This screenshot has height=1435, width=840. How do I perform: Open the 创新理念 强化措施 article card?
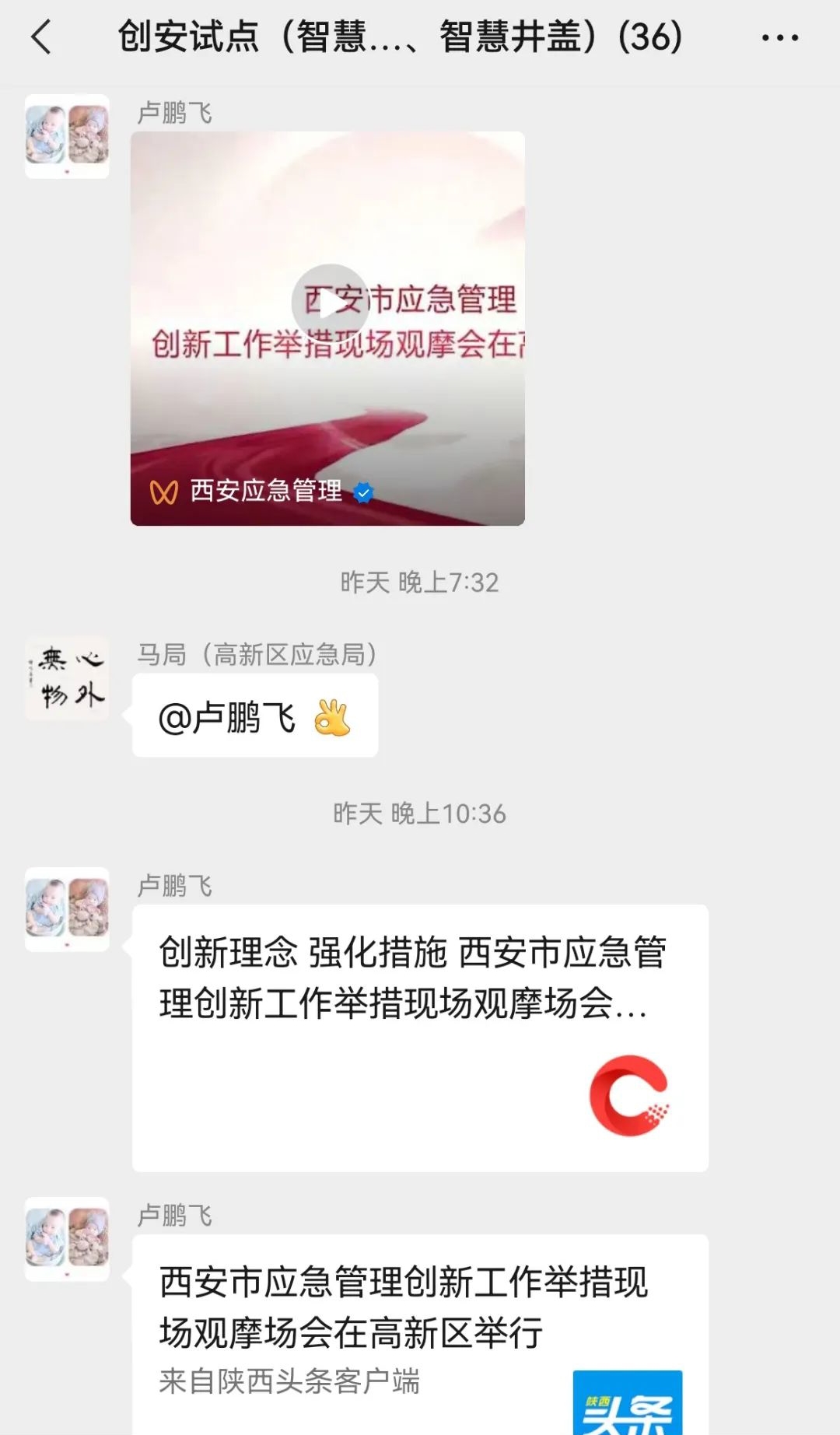coord(420,1036)
